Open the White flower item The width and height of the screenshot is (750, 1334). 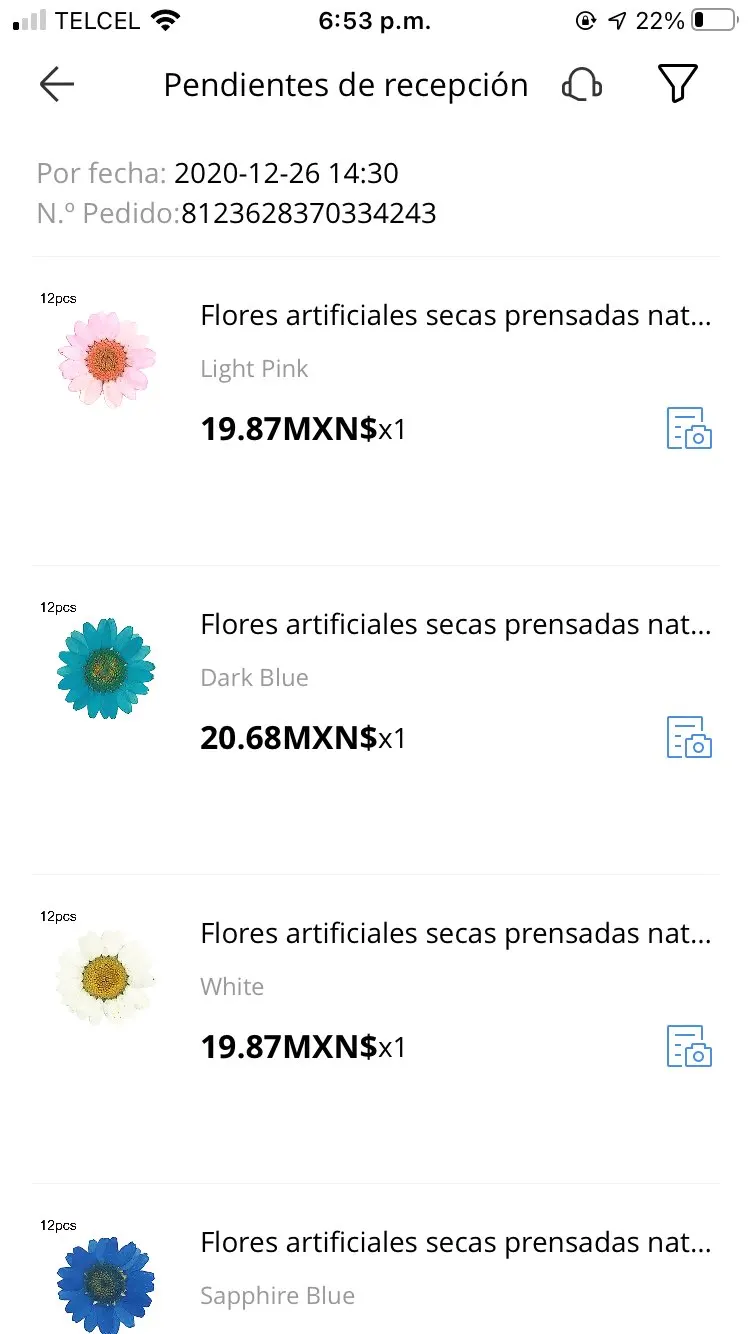coord(455,935)
